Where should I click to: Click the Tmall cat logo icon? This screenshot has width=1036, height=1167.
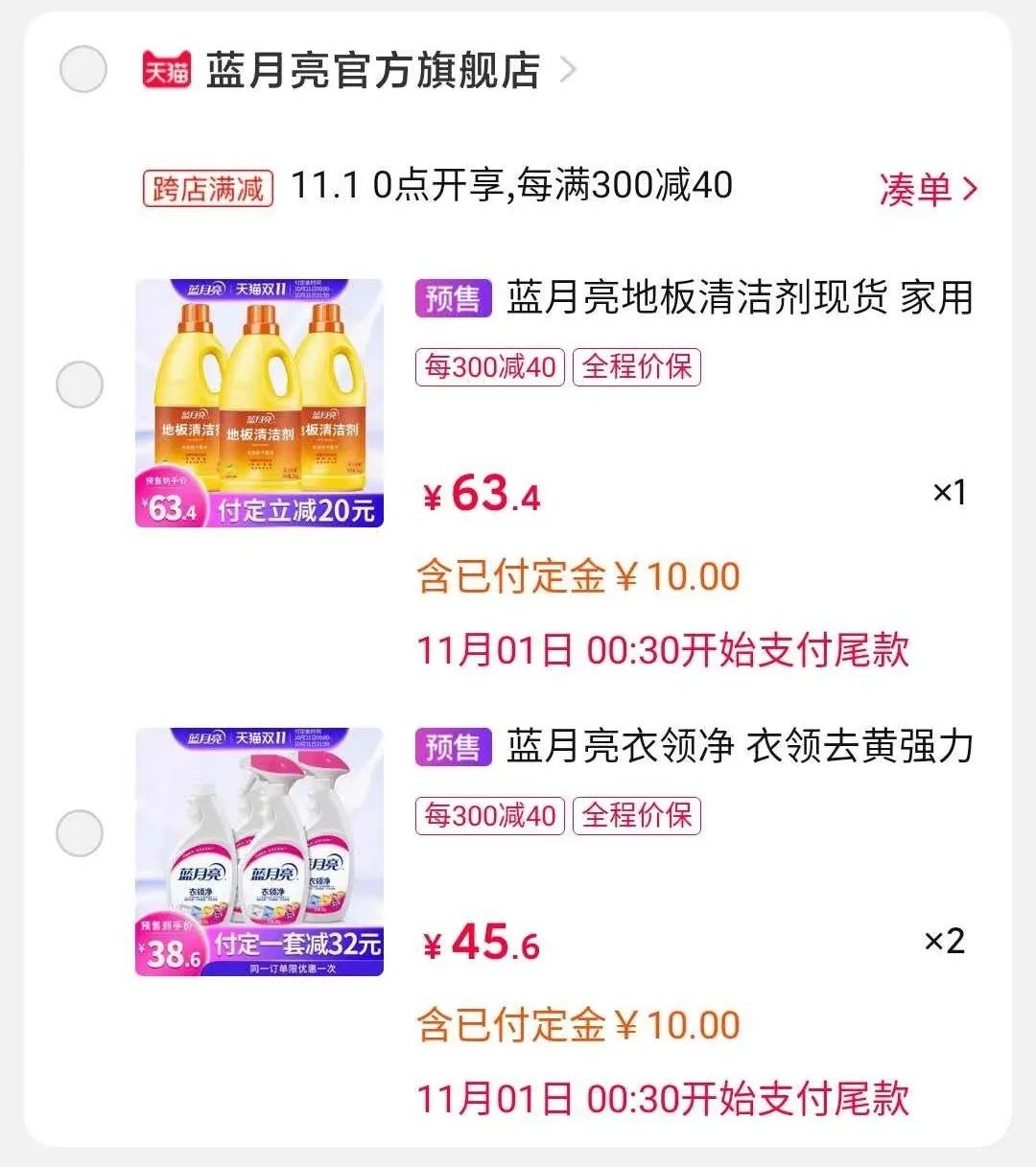[167, 68]
